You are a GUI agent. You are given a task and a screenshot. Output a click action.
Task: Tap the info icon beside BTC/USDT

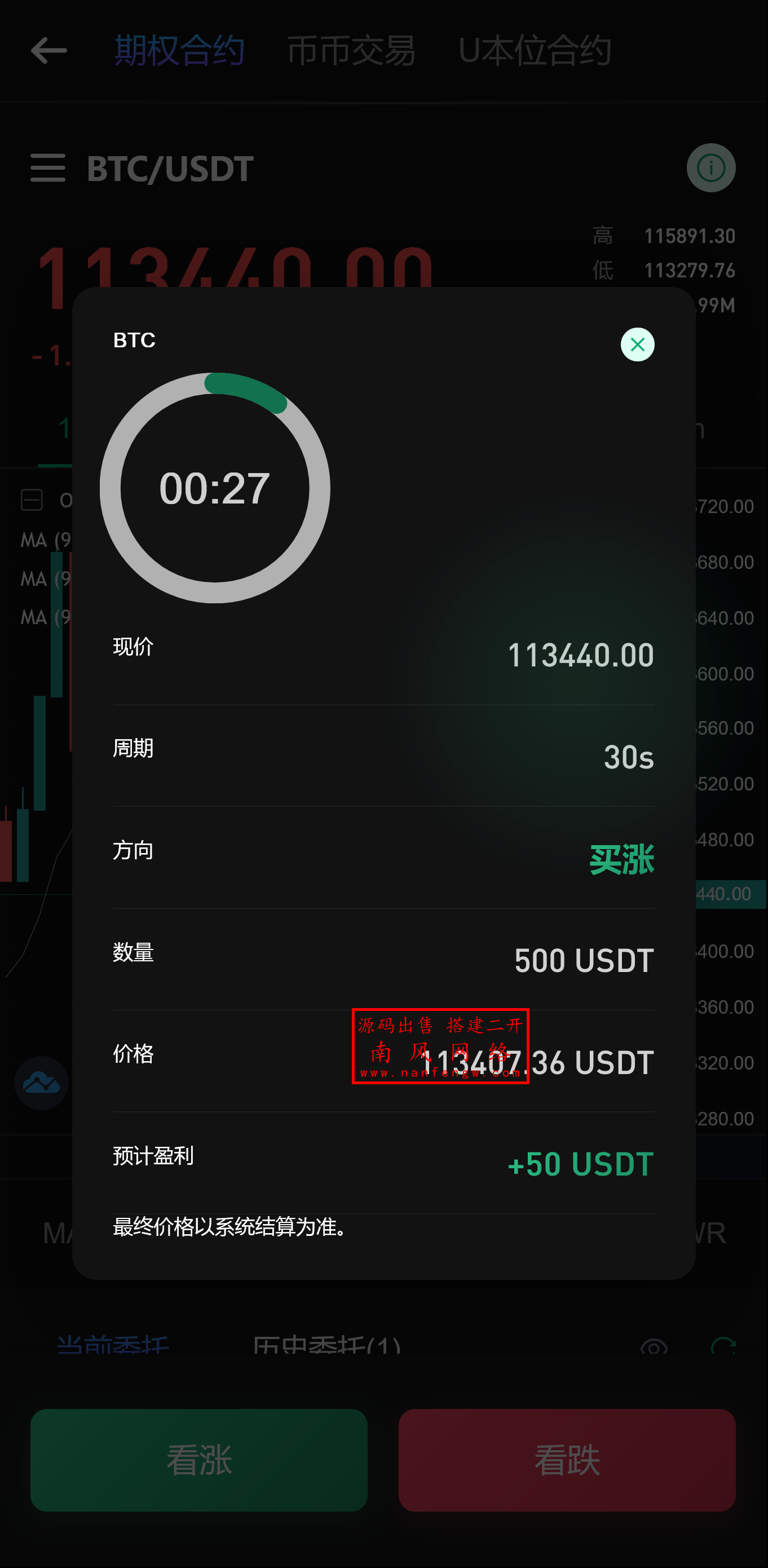[x=711, y=167]
